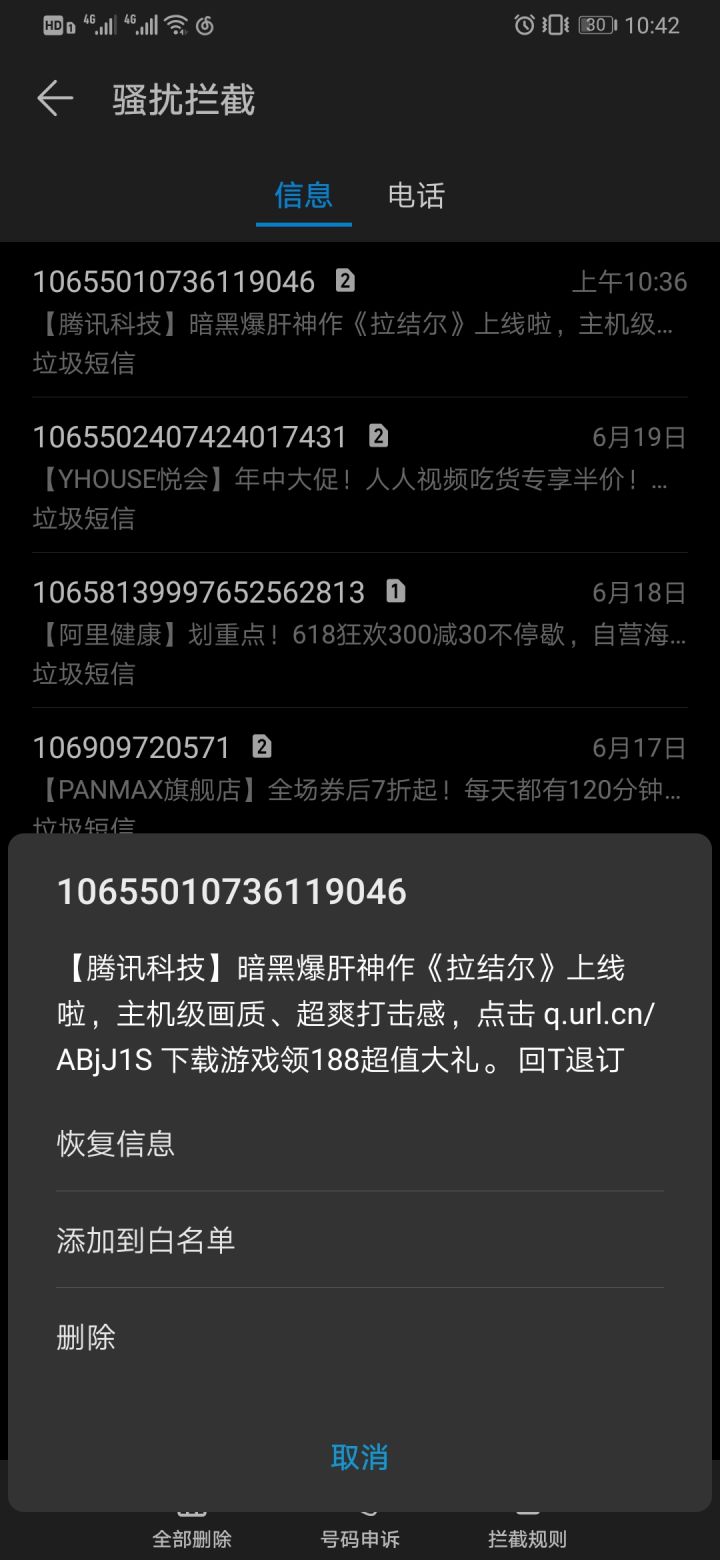Tap the unread badge on 10655010736119046
This screenshot has width=720, height=1560.
tap(344, 280)
